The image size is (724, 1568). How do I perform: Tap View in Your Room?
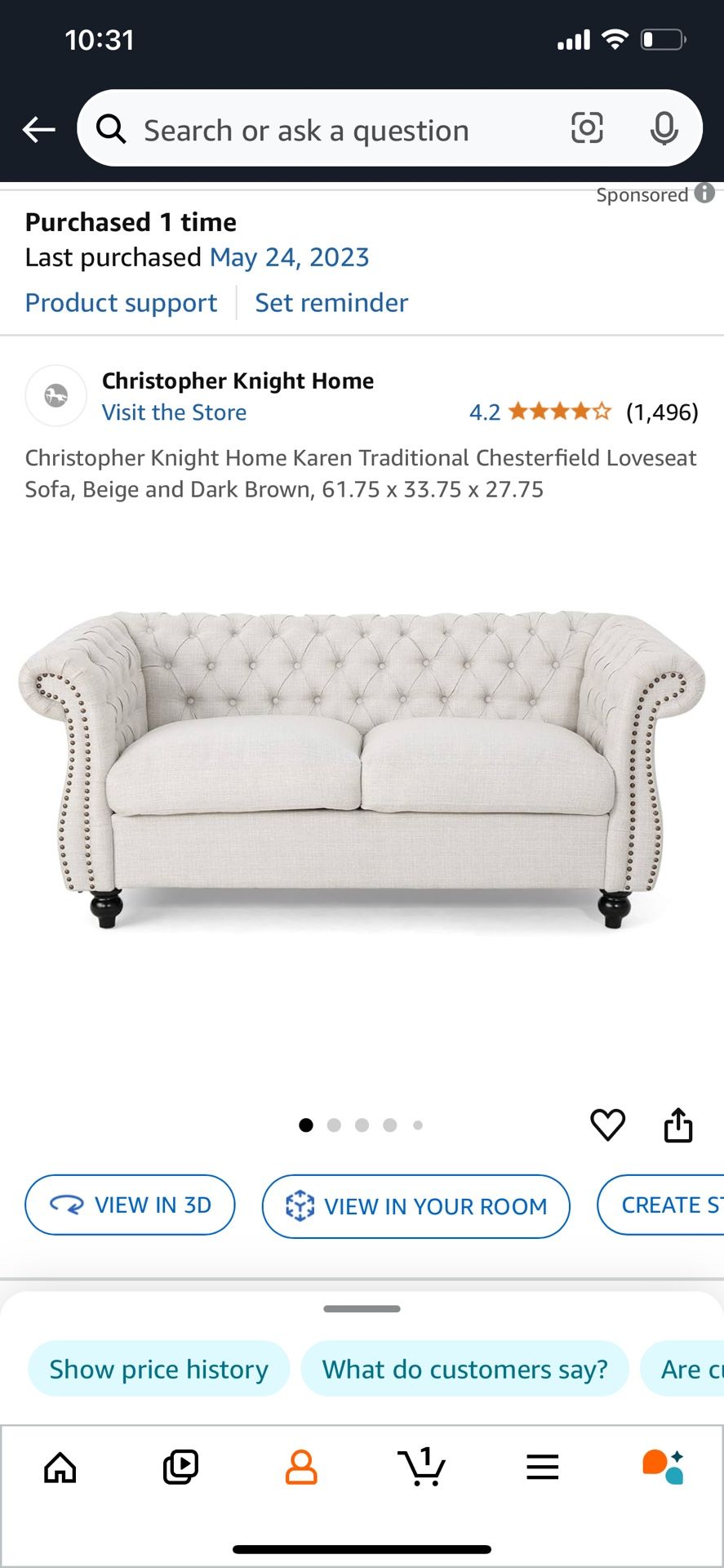pos(415,1206)
